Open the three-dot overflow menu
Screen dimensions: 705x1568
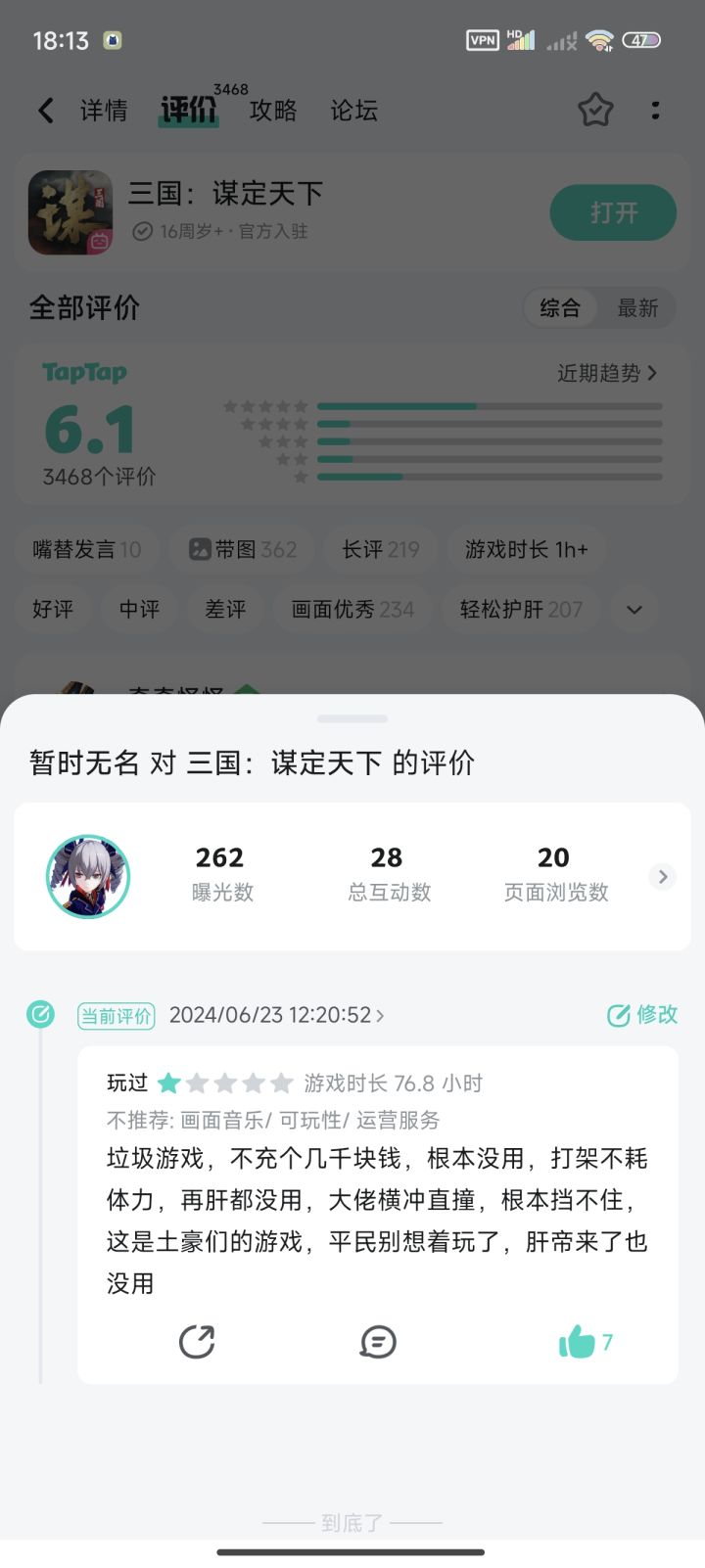click(655, 111)
